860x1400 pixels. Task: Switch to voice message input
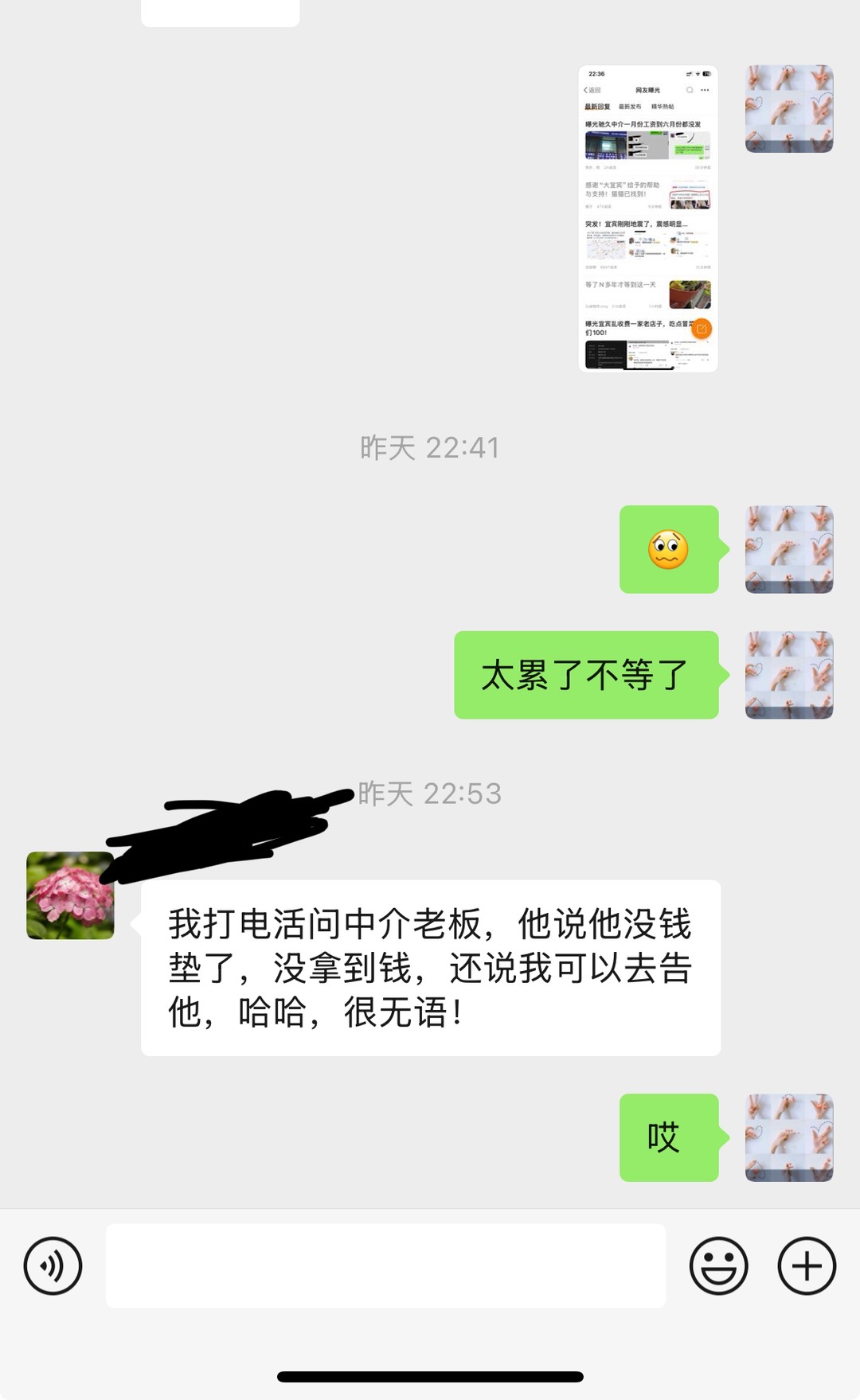pos(53,1265)
